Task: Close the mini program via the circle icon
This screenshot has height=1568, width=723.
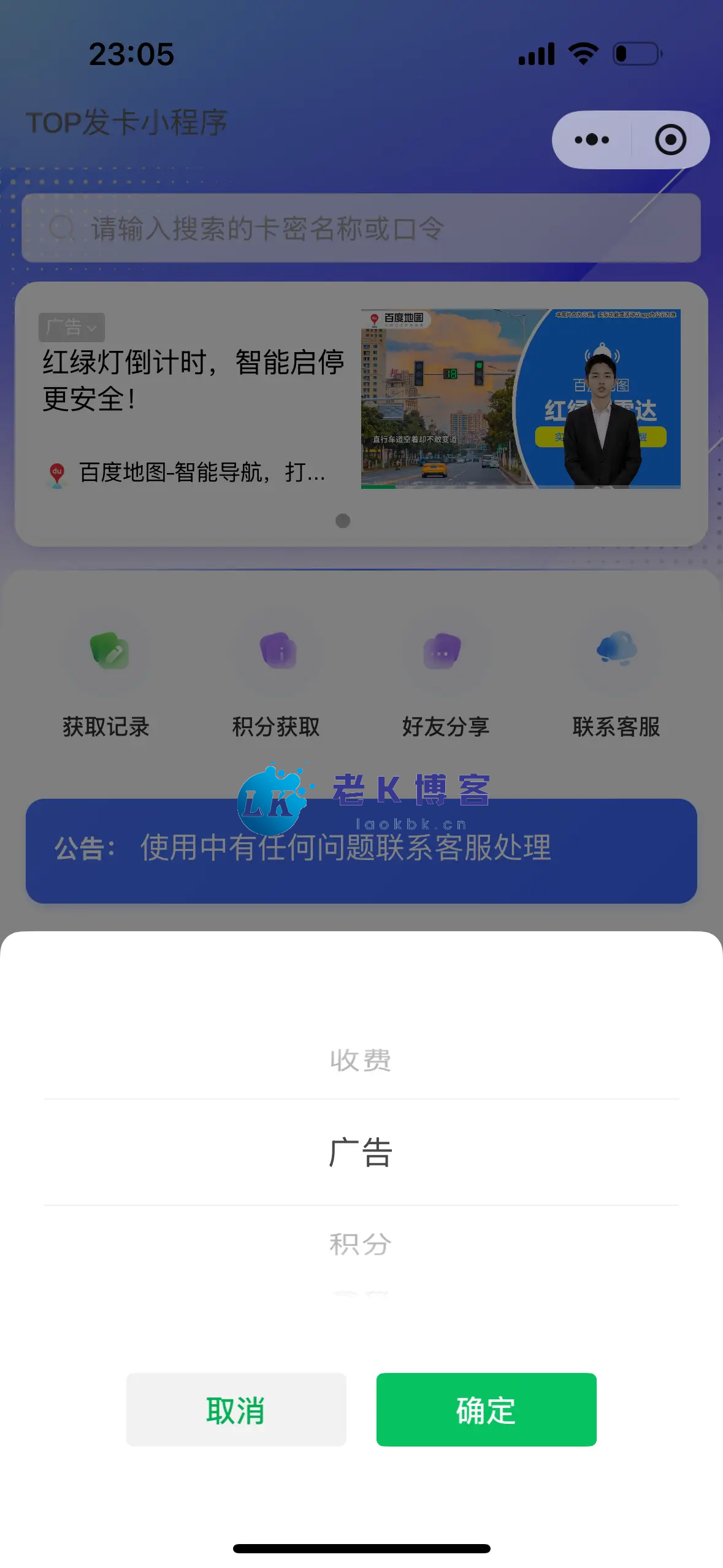Action: tap(670, 140)
